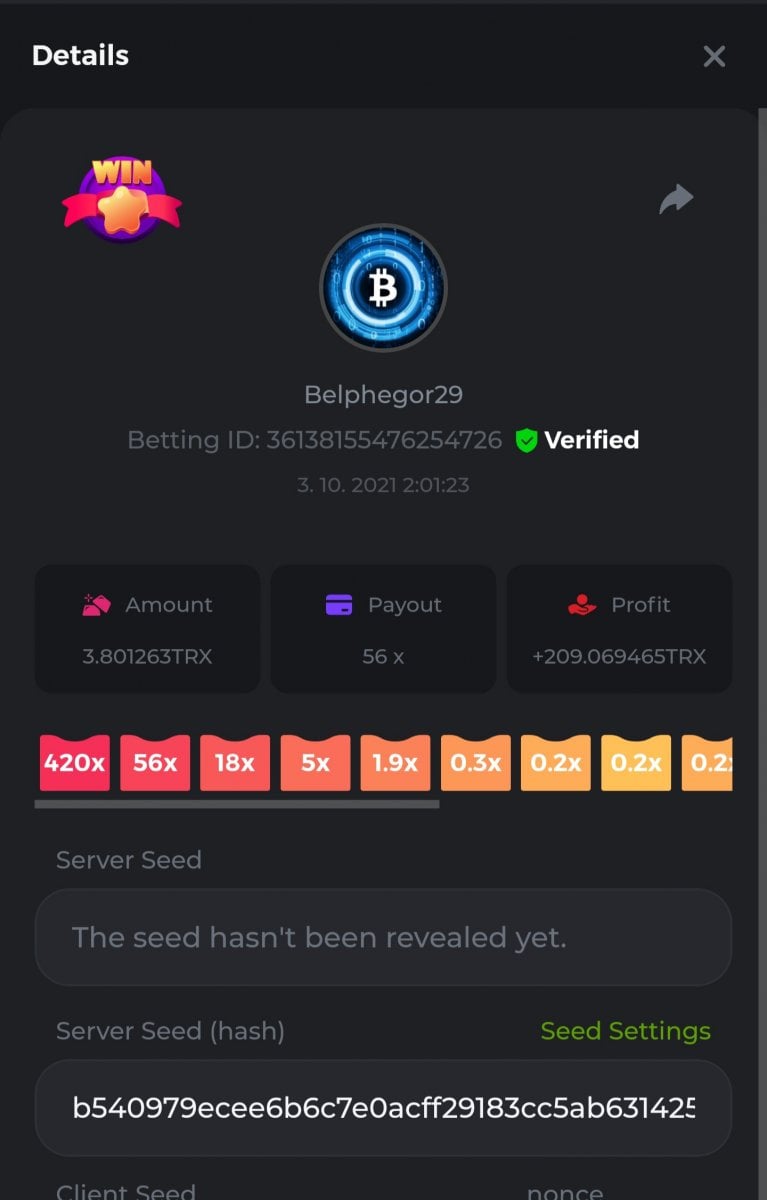Select the 0.3x multiplier chip
This screenshot has height=1200, width=767.
click(x=475, y=763)
